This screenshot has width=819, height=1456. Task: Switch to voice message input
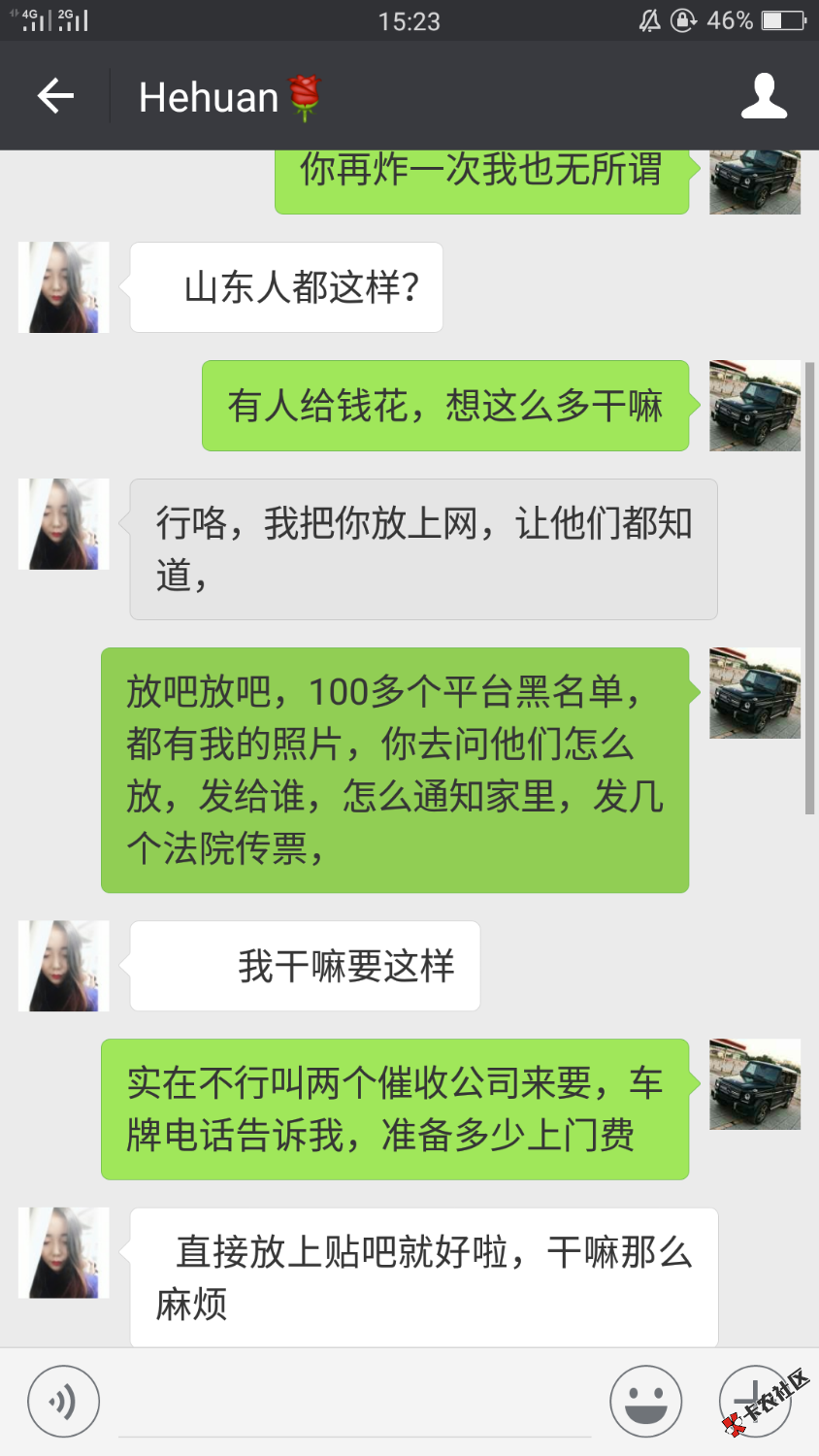point(63,1402)
